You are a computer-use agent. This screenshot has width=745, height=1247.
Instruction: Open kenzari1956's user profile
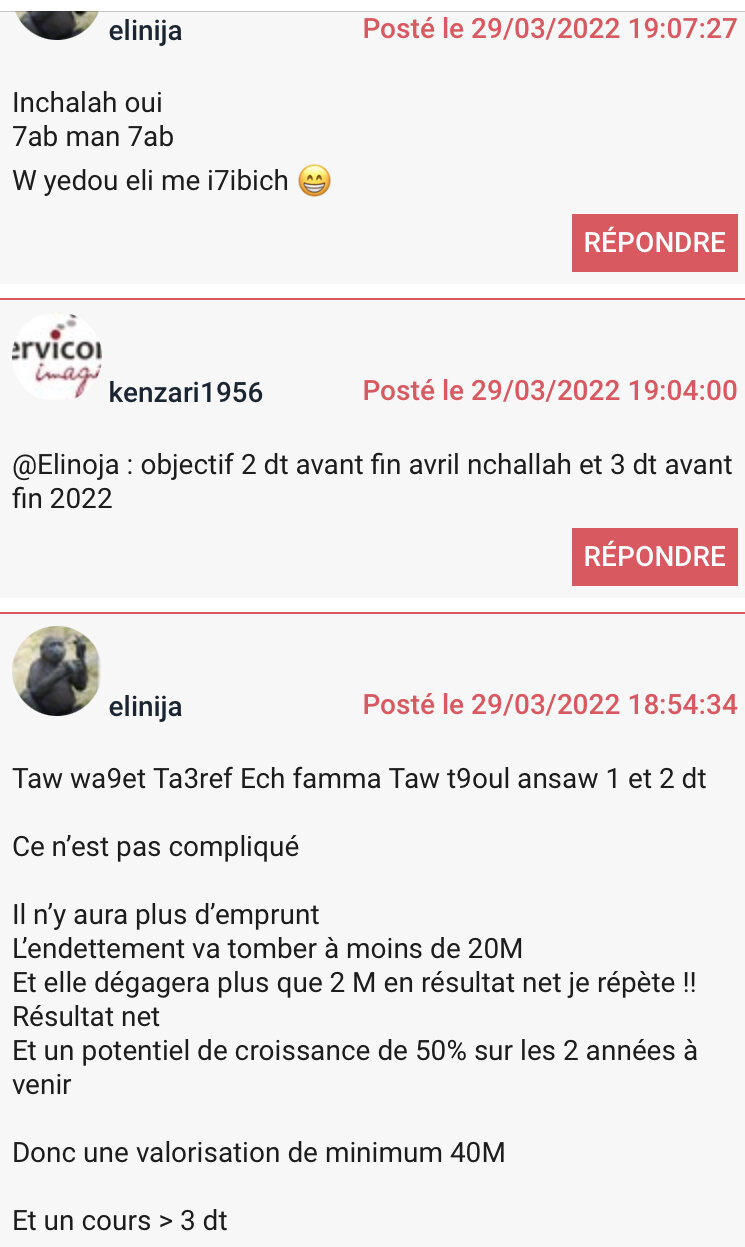[185, 393]
